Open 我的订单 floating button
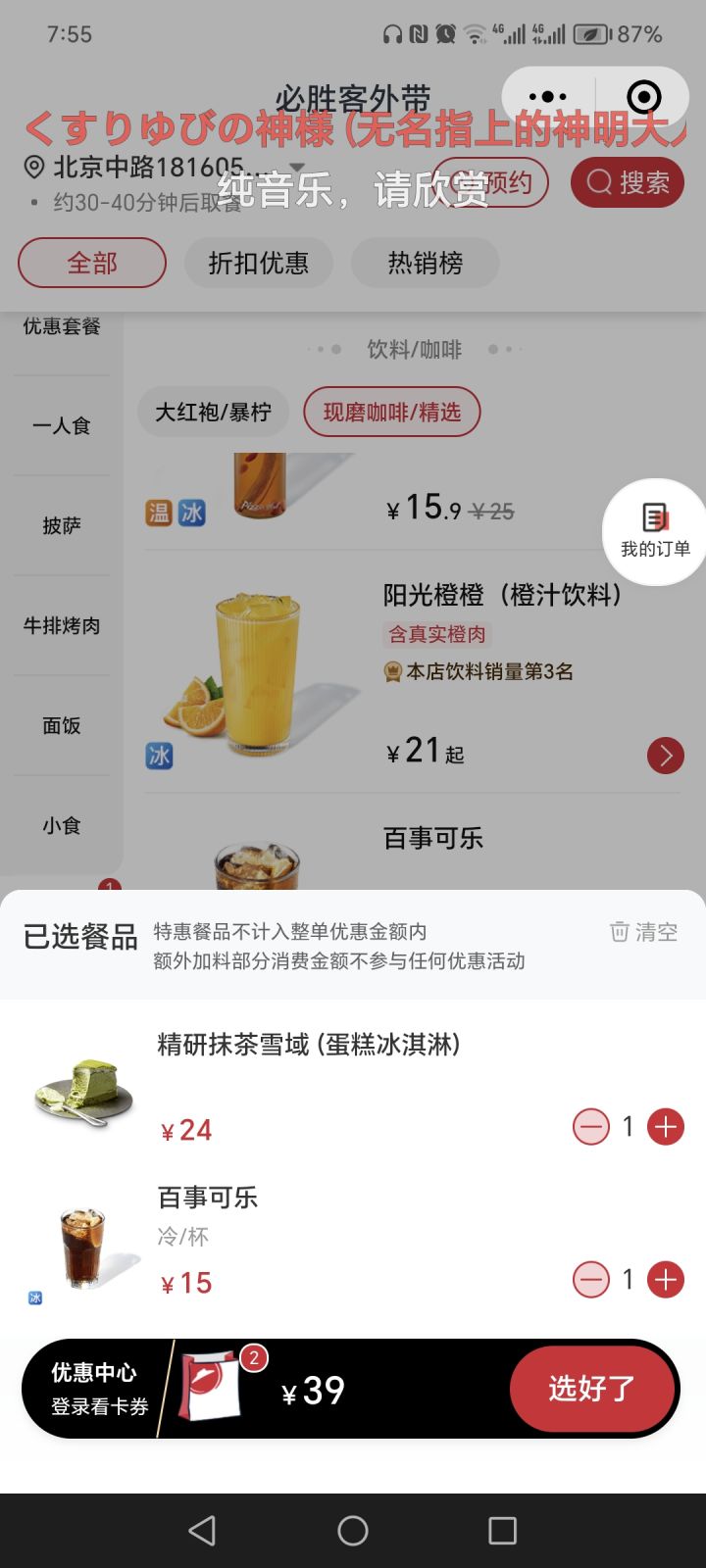Image resolution: width=706 pixels, height=1568 pixels. (654, 532)
